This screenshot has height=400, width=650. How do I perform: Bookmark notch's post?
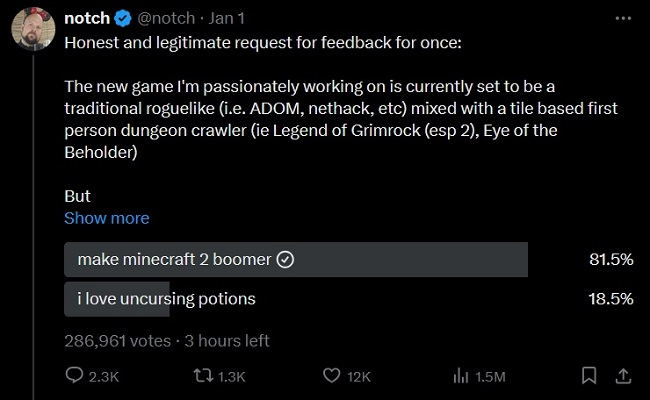point(590,376)
